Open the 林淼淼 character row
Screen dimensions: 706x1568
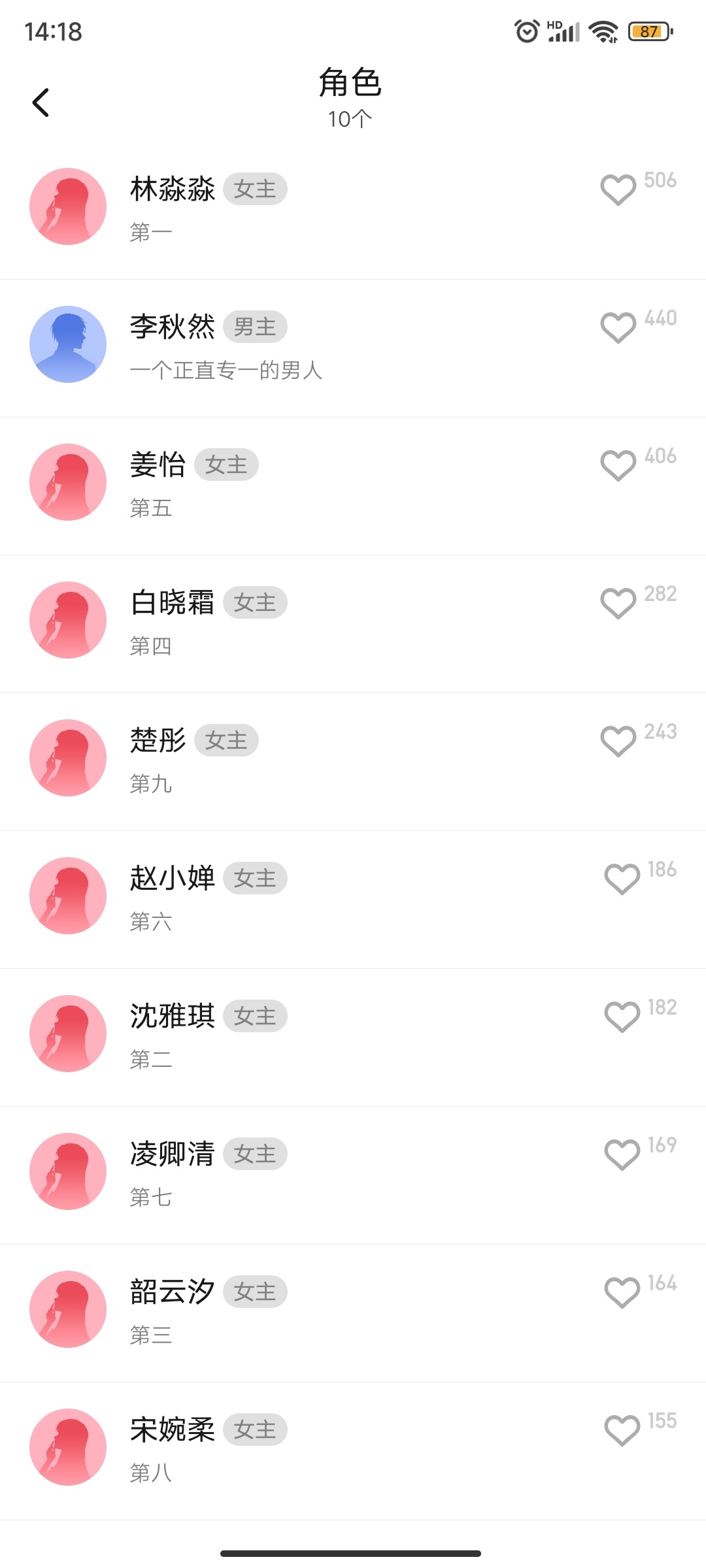tap(327, 209)
